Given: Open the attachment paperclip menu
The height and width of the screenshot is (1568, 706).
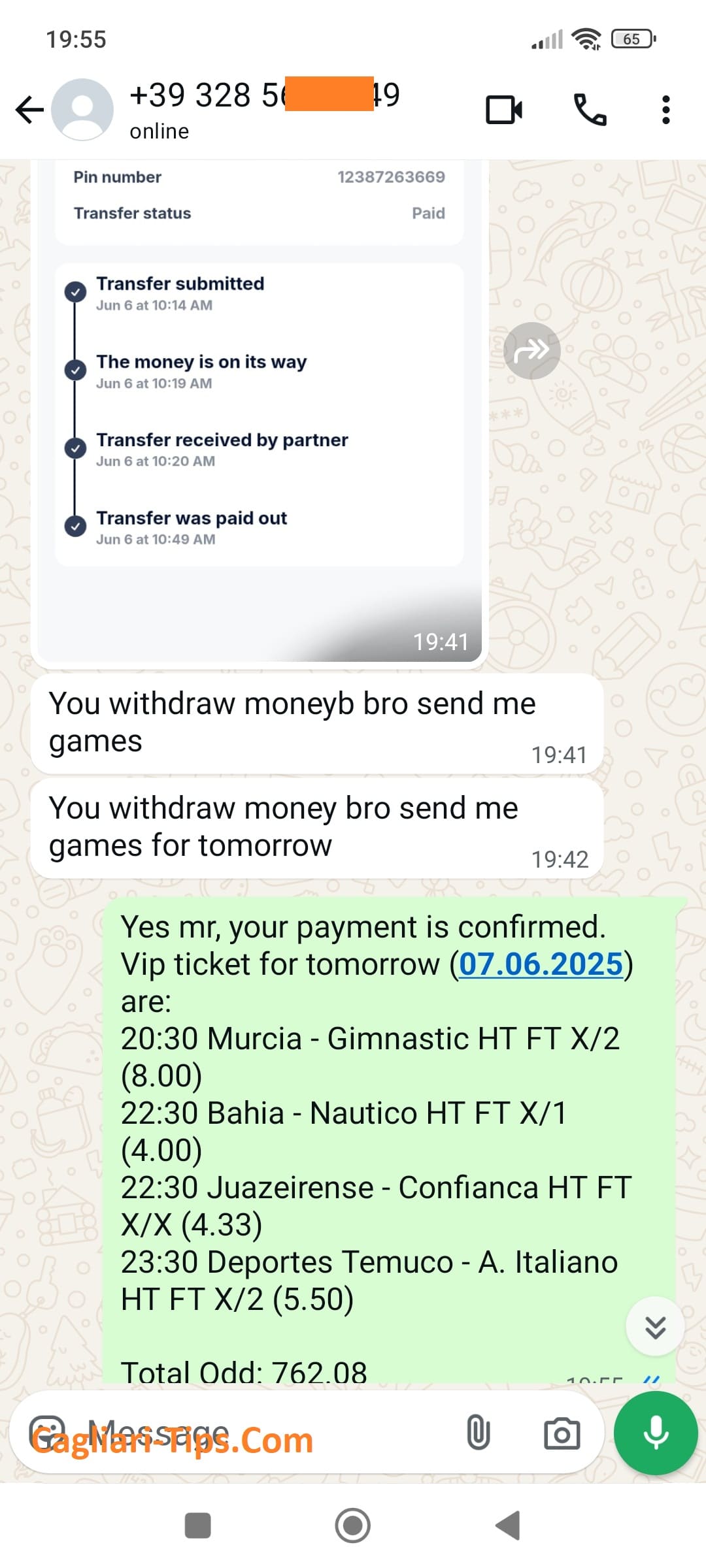Looking at the screenshot, I should [x=478, y=1433].
